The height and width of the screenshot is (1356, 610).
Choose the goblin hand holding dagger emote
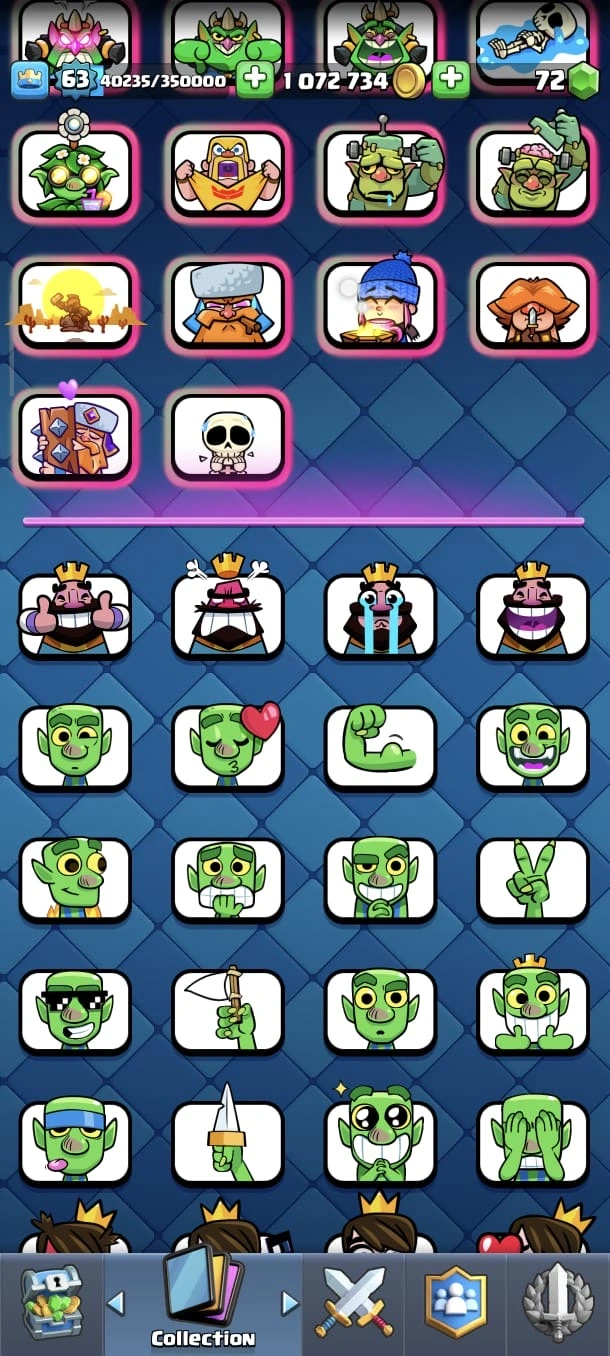pos(228,1142)
